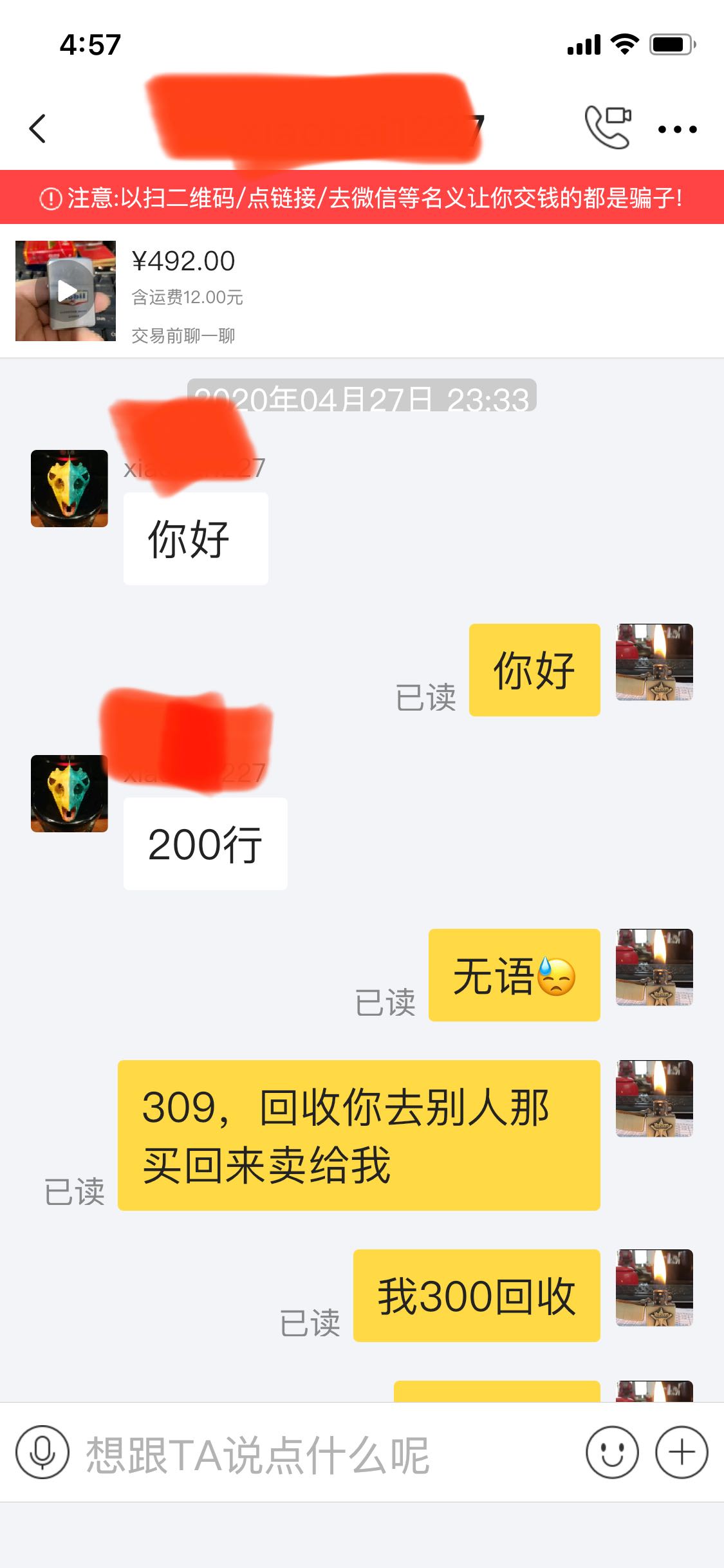Tap the microphone voice input icon
The width and height of the screenshot is (724, 1568).
[42, 1453]
